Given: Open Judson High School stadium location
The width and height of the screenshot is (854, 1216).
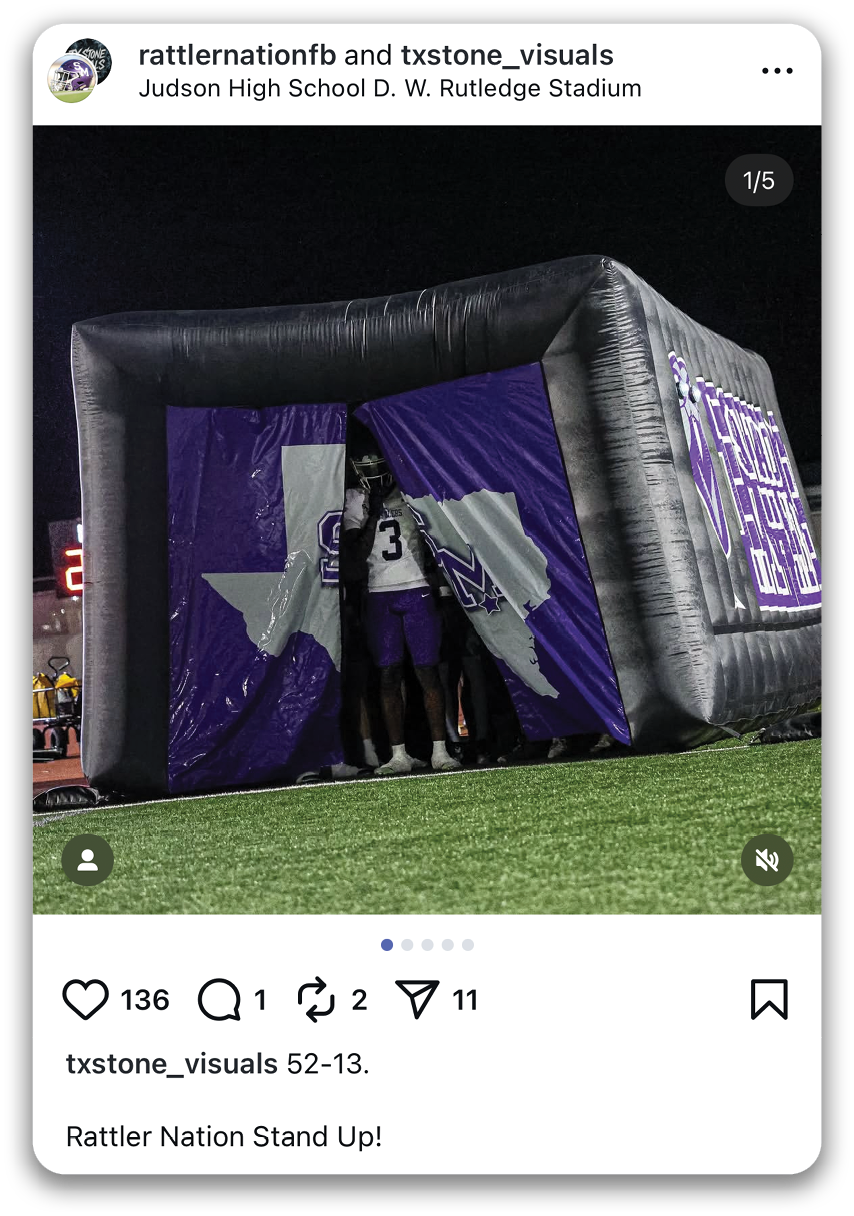Looking at the screenshot, I should 390,88.
